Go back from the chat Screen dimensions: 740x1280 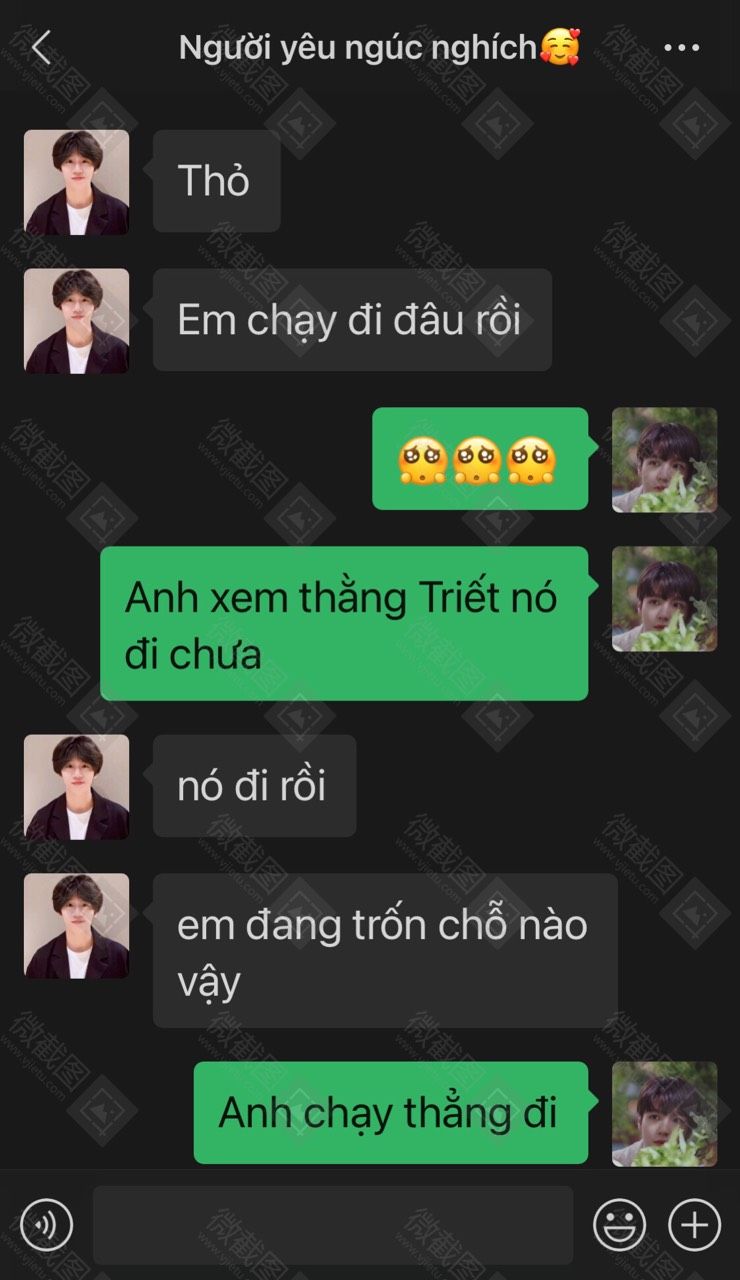tap(41, 47)
